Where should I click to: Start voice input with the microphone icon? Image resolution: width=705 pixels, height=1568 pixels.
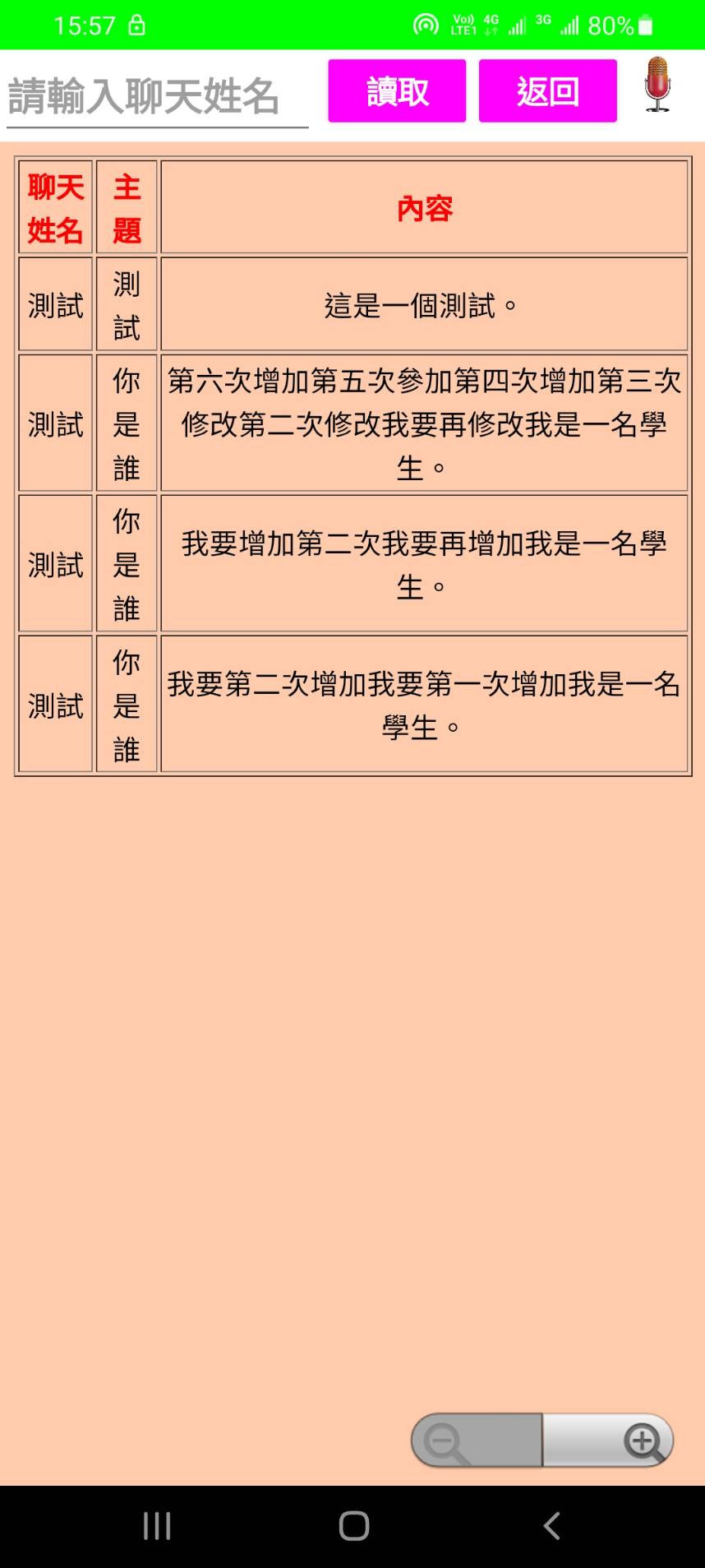657,86
